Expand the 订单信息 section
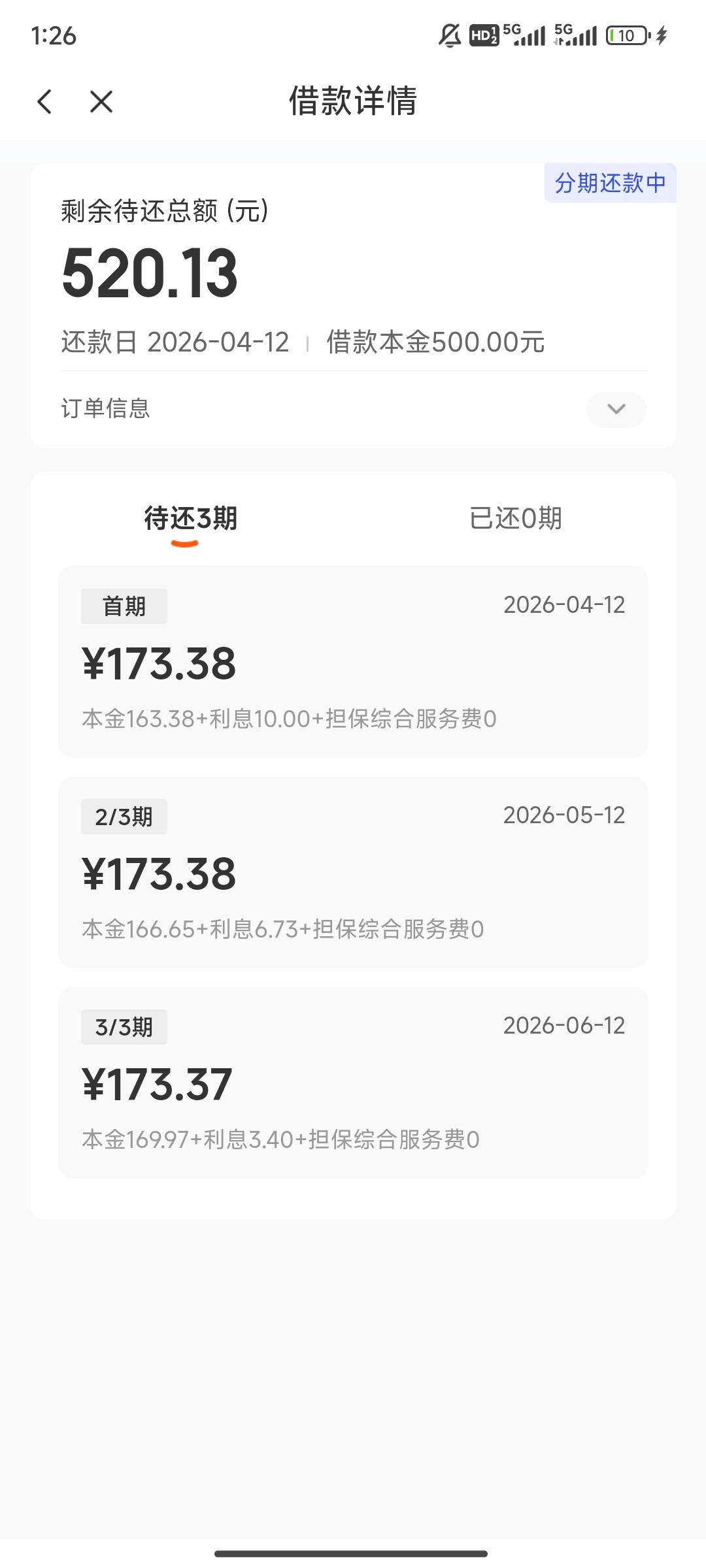This screenshot has height=1568, width=706. point(616,410)
